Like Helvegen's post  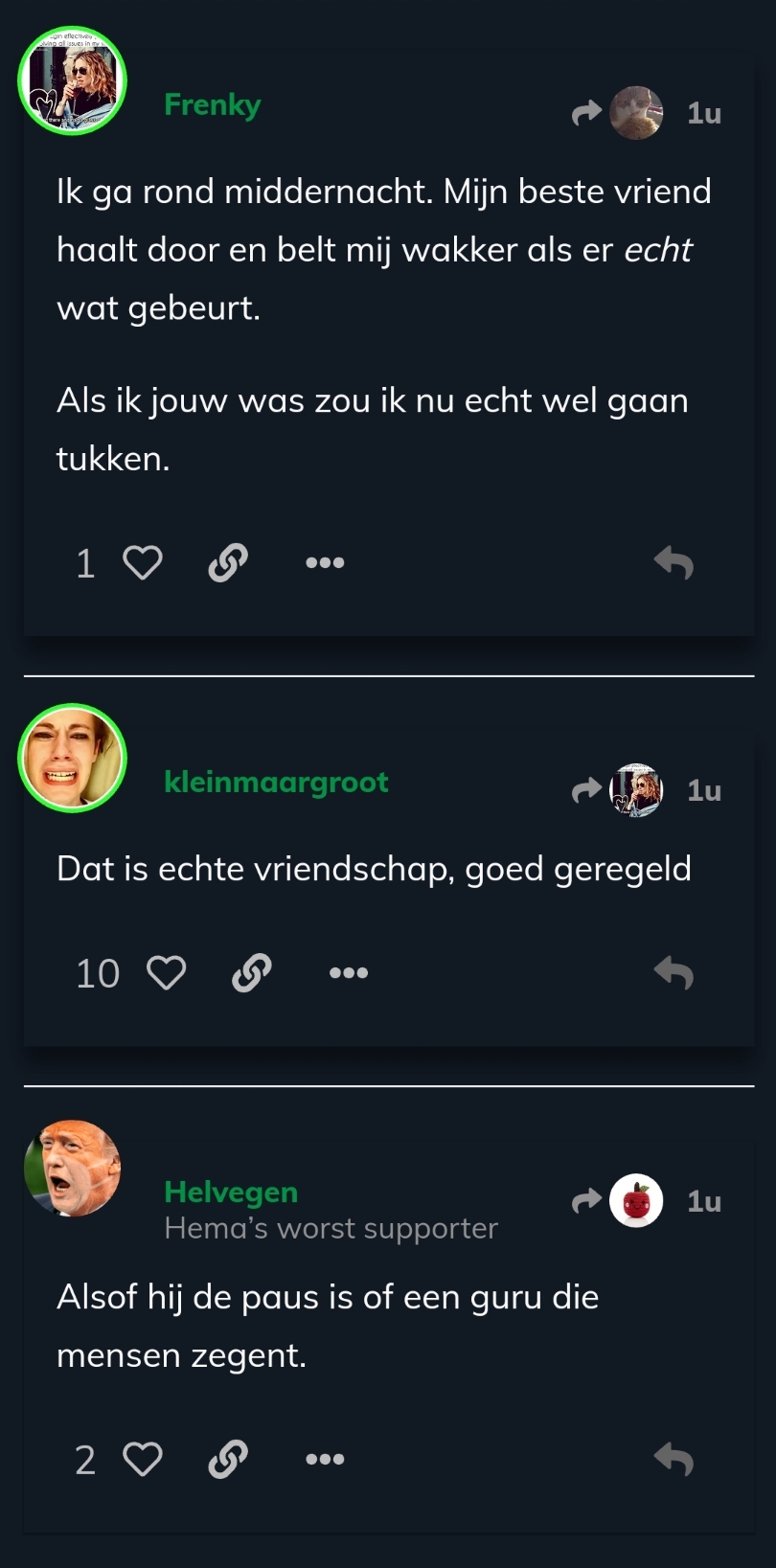click(x=143, y=1460)
